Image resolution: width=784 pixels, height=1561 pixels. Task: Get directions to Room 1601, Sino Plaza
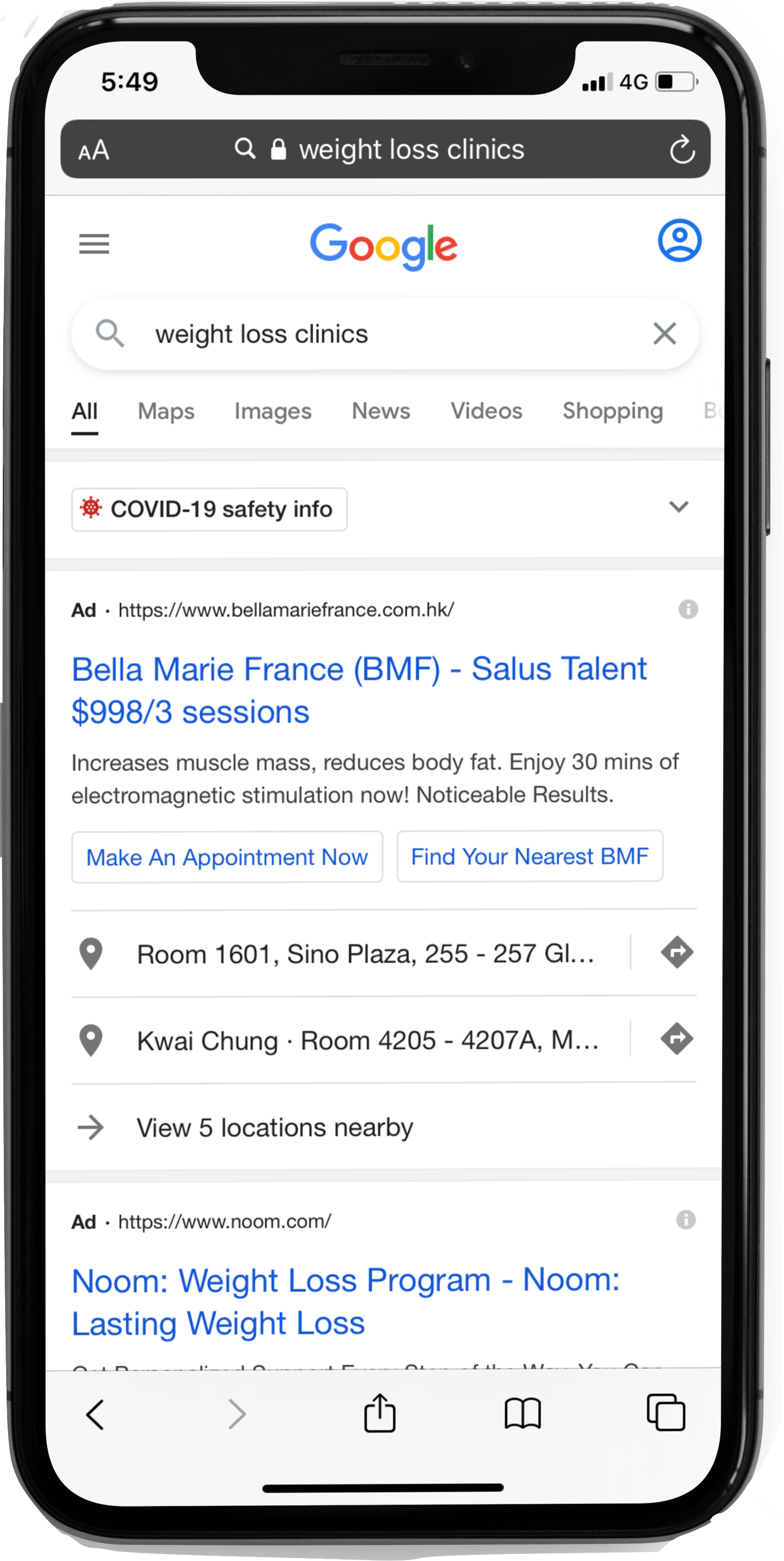[677, 953]
